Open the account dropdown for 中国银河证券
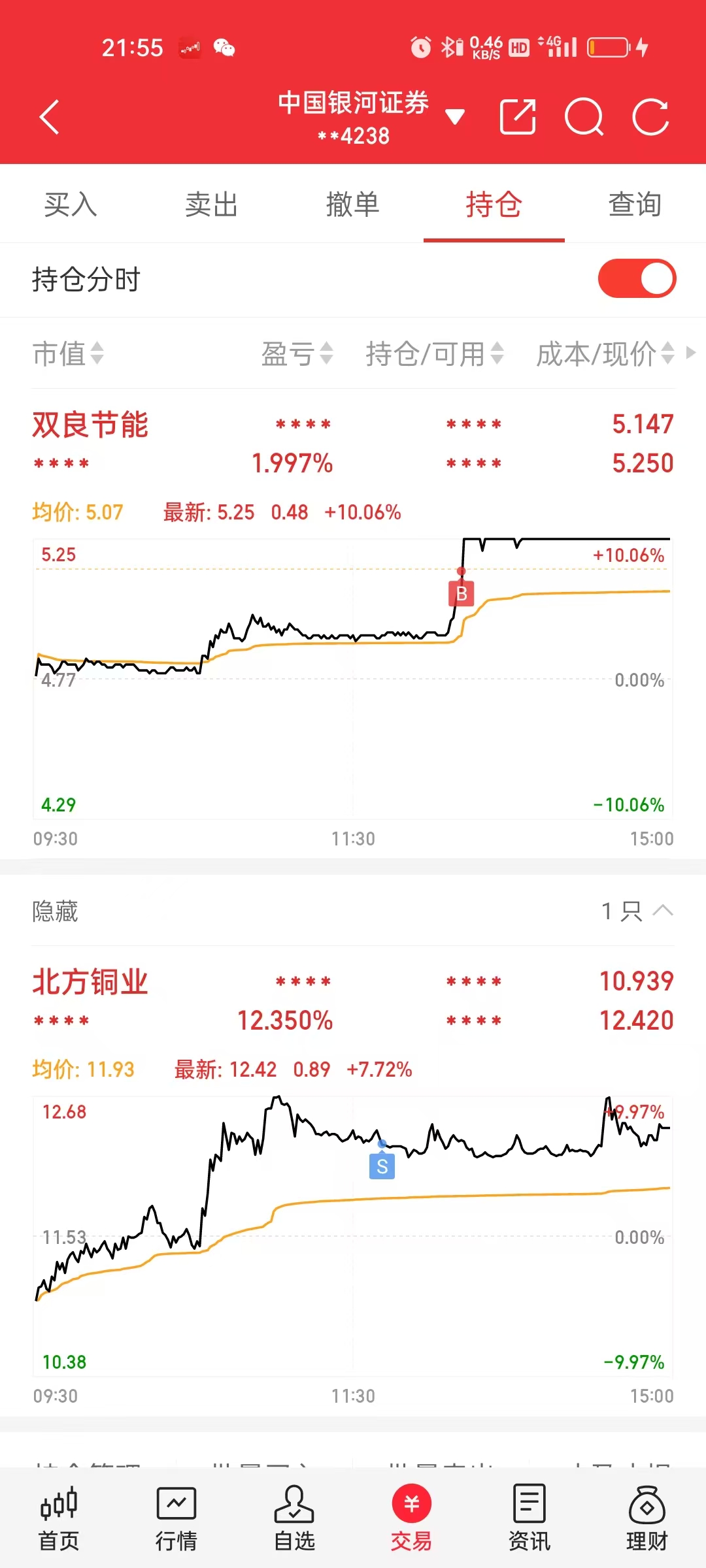This screenshot has width=706, height=1568. [x=454, y=118]
